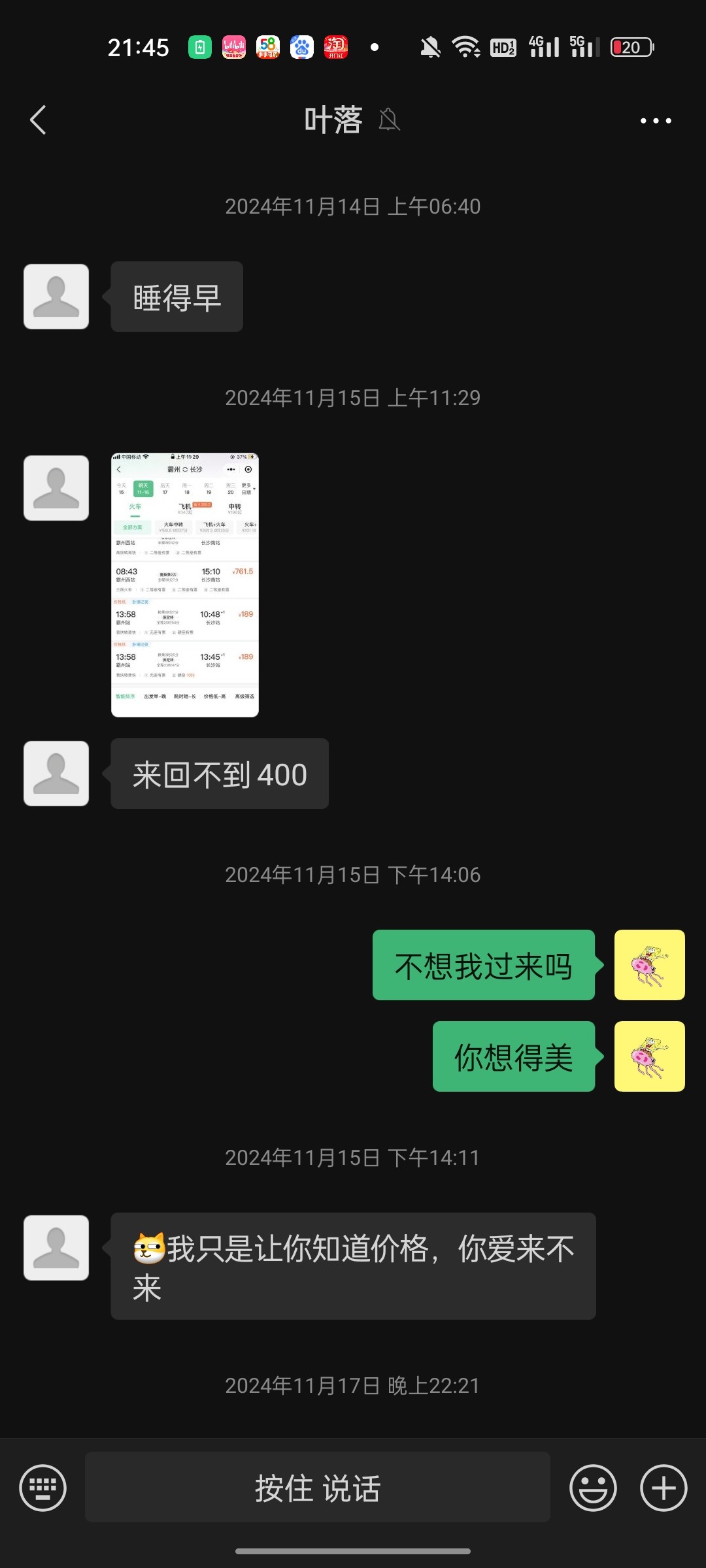The height and width of the screenshot is (1568, 706).
Task: Go back to the chat list
Action: pos(39,120)
